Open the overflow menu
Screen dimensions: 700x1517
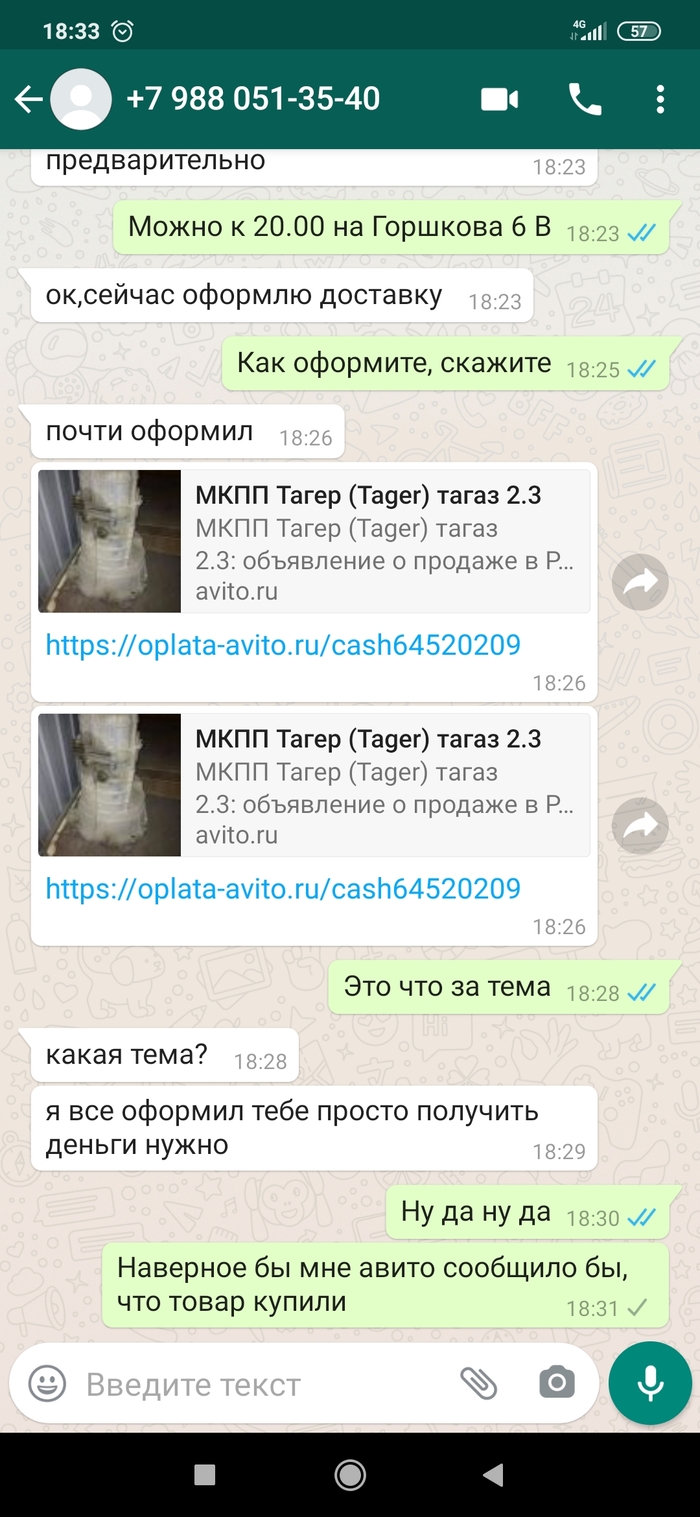pyautogui.click(x=659, y=99)
